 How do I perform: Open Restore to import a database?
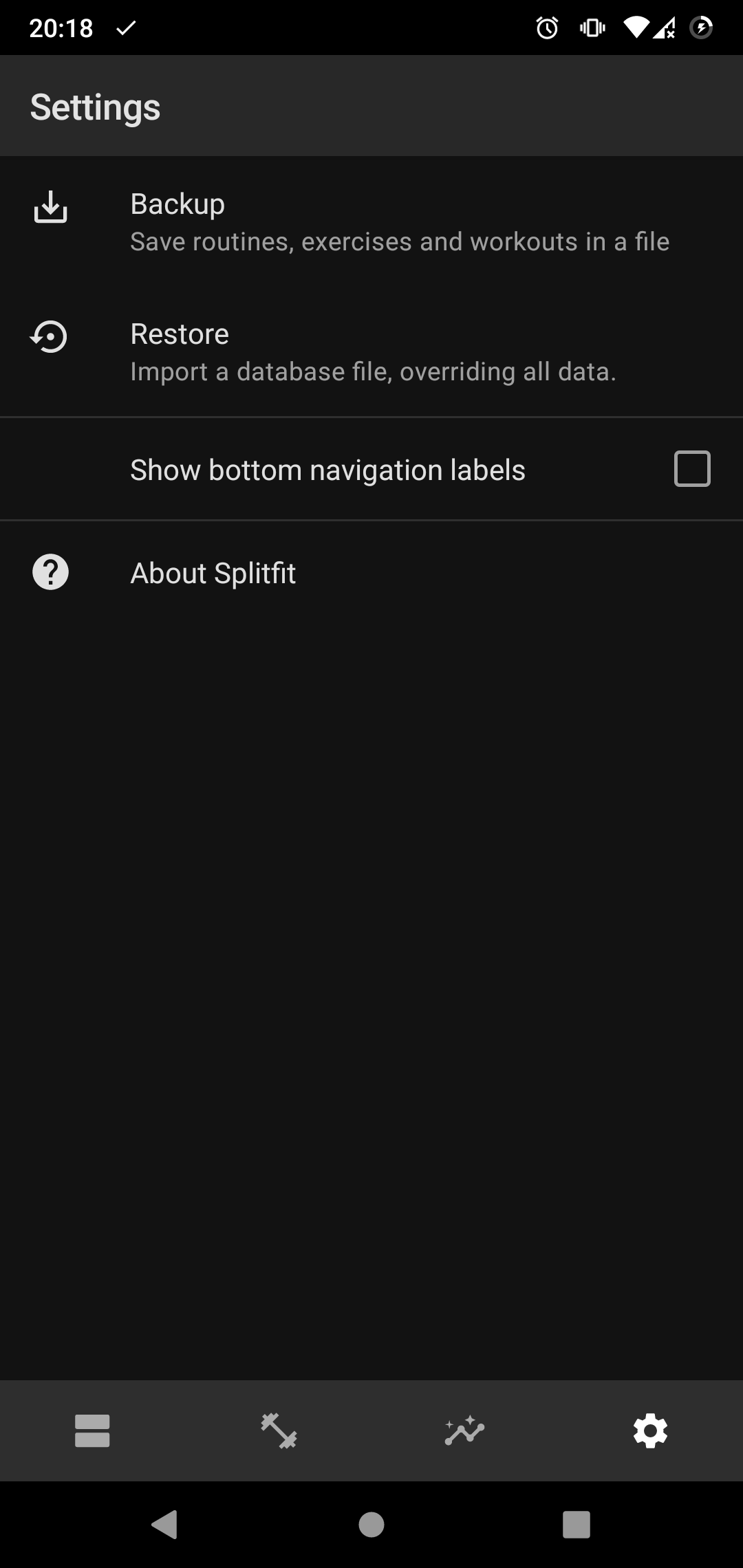tap(371, 352)
